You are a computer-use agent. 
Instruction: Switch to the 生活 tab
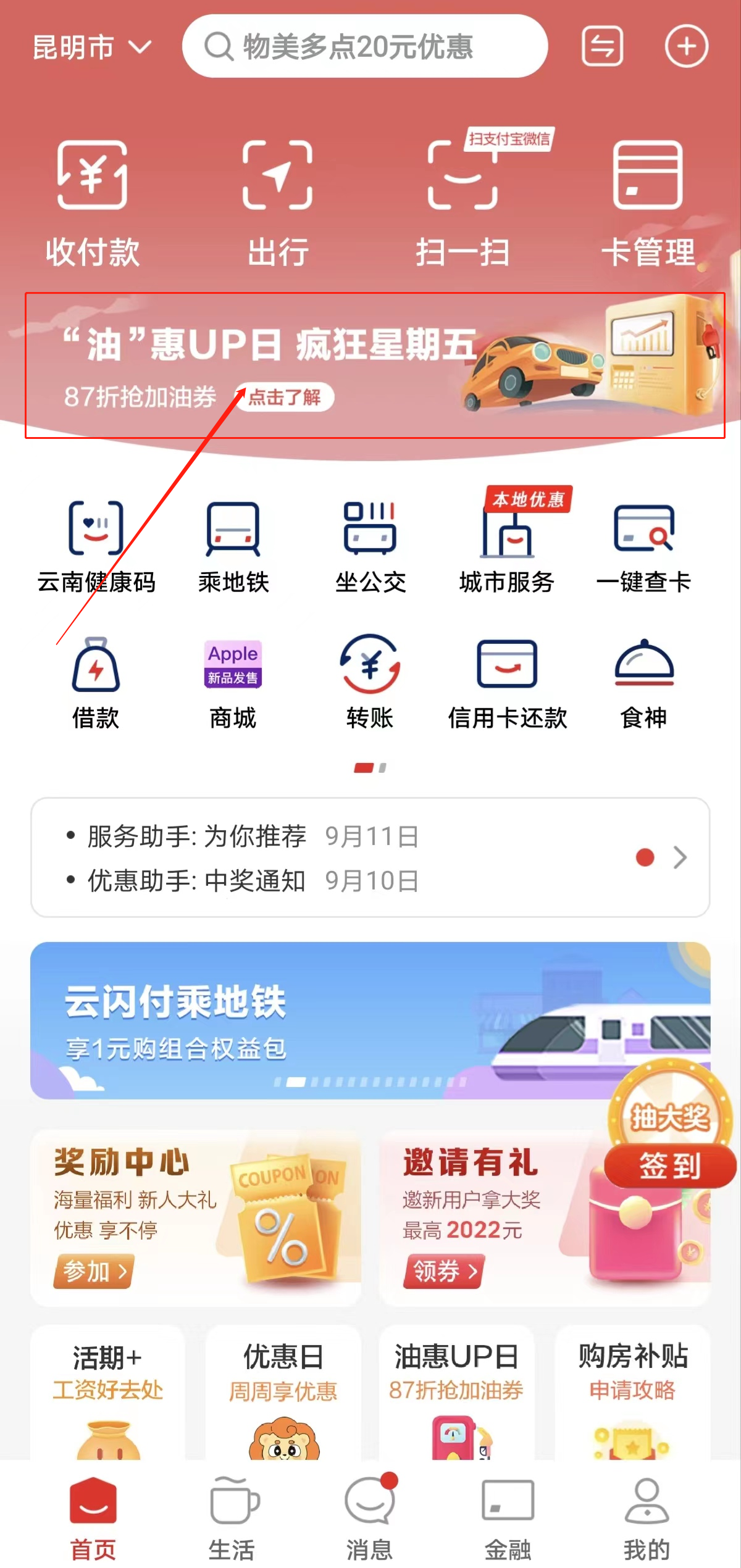click(x=233, y=1519)
